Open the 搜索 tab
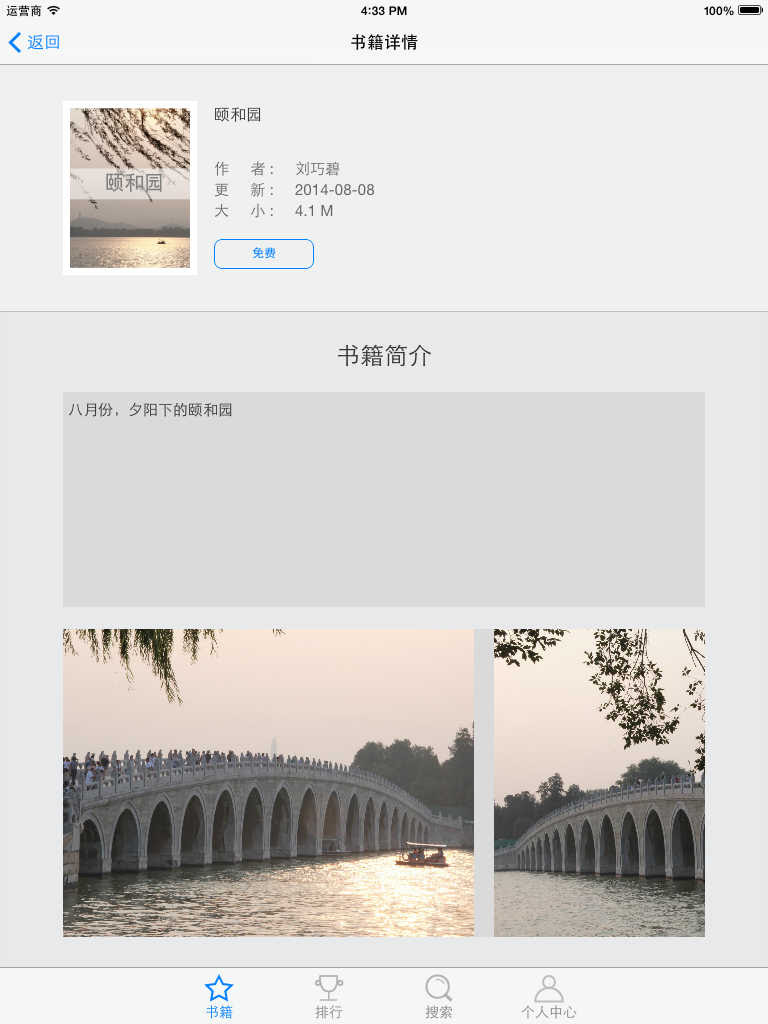 (x=439, y=996)
